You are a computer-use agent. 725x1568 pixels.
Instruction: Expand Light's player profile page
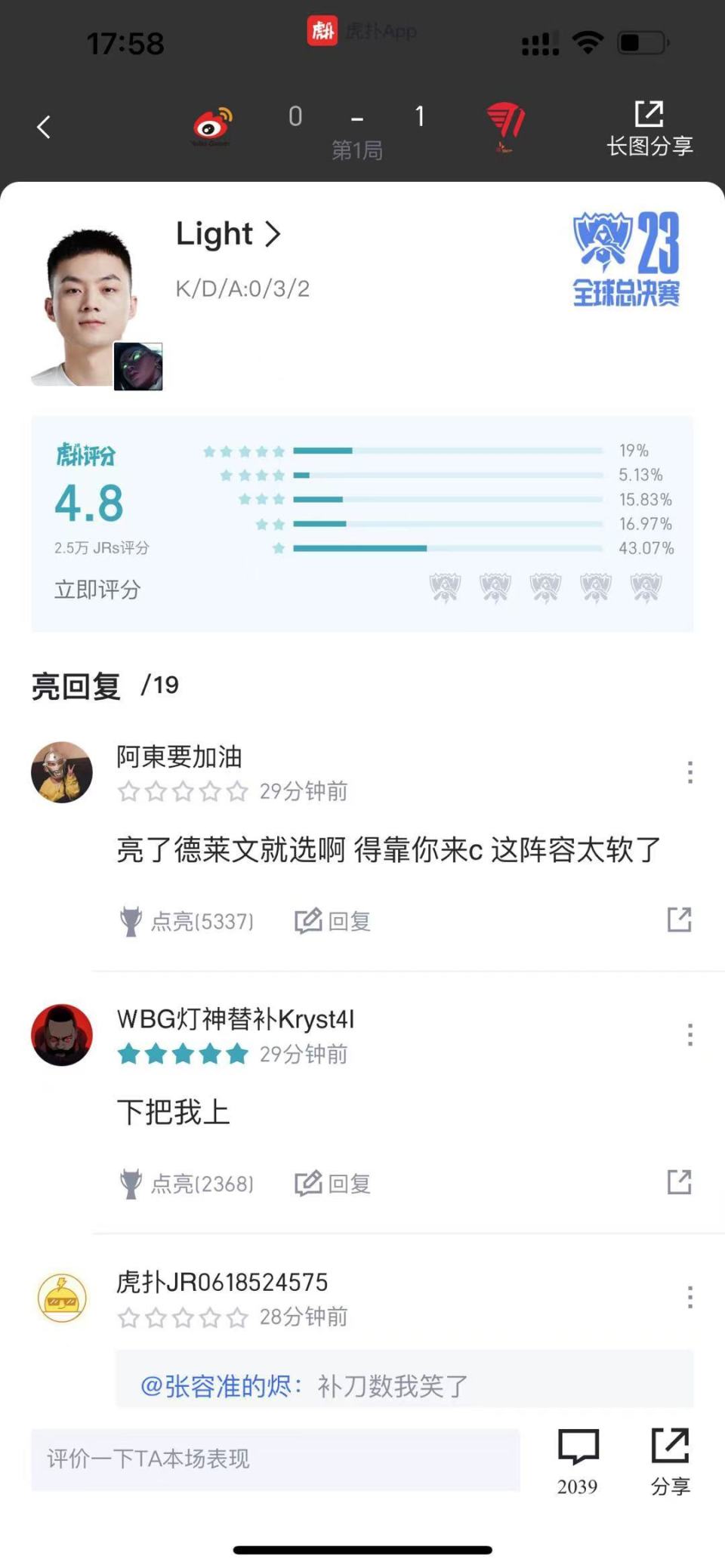[x=227, y=234]
